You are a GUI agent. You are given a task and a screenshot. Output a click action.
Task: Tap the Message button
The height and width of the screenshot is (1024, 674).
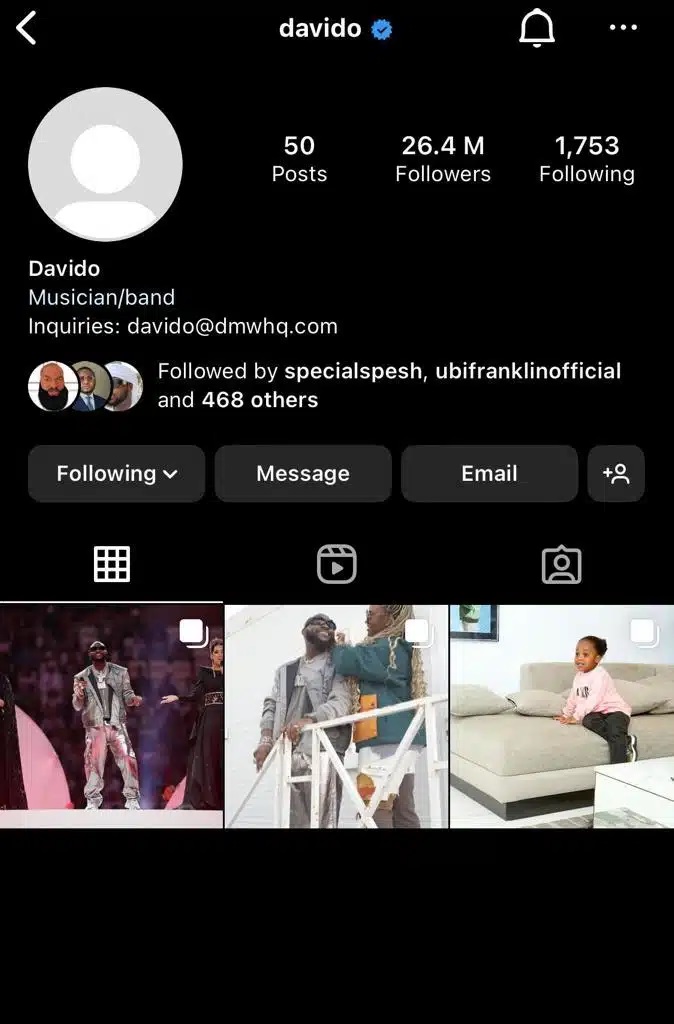tap(303, 473)
